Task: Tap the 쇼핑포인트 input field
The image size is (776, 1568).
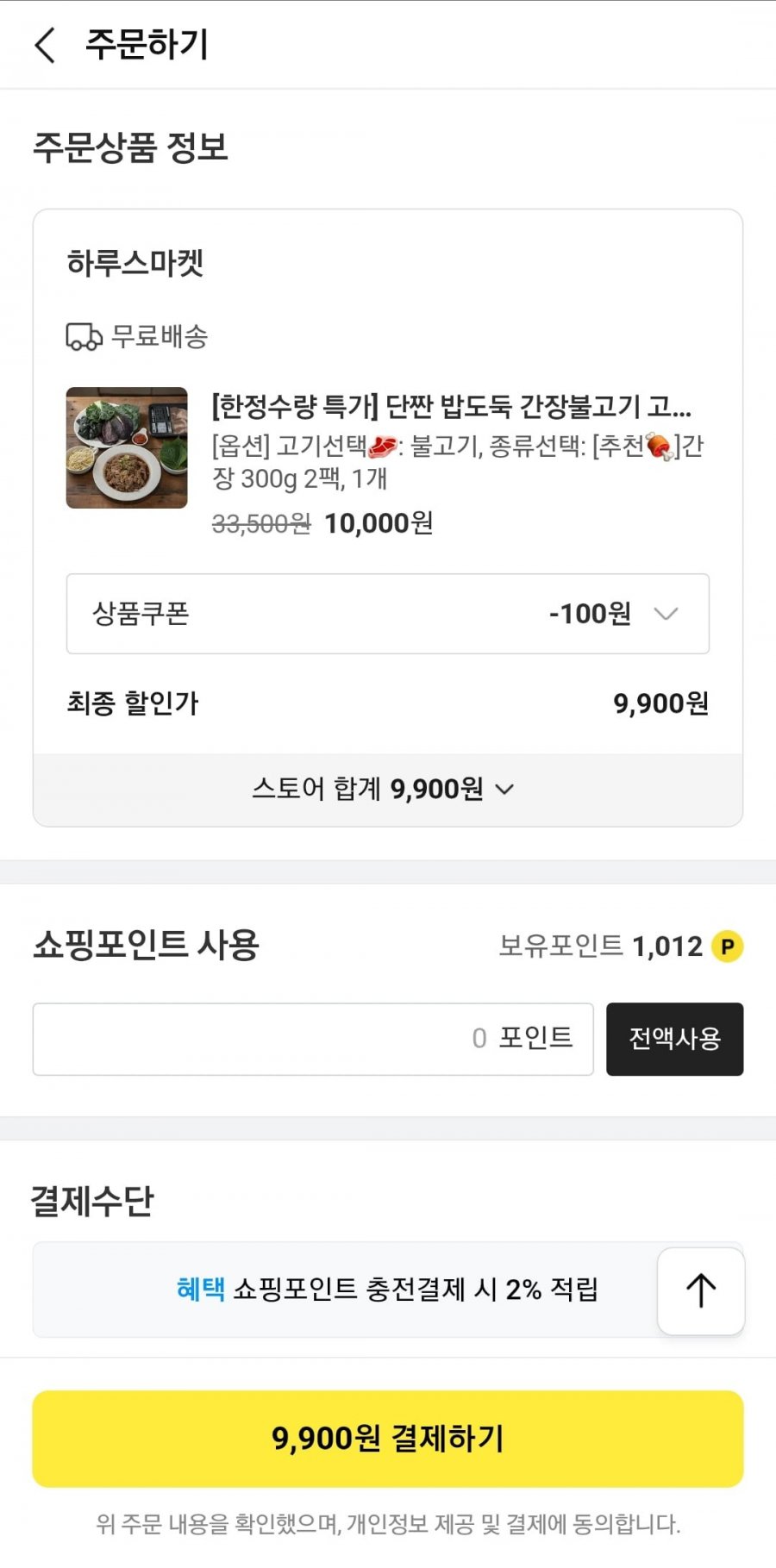Action: [313, 1039]
